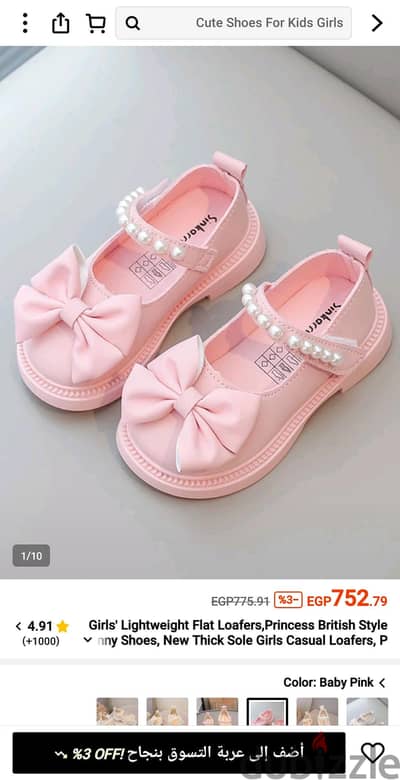Image resolution: width=400 pixels, height=780 pixels.
Task: Add the shoes to the shopping cart
Action: (179, 753)
